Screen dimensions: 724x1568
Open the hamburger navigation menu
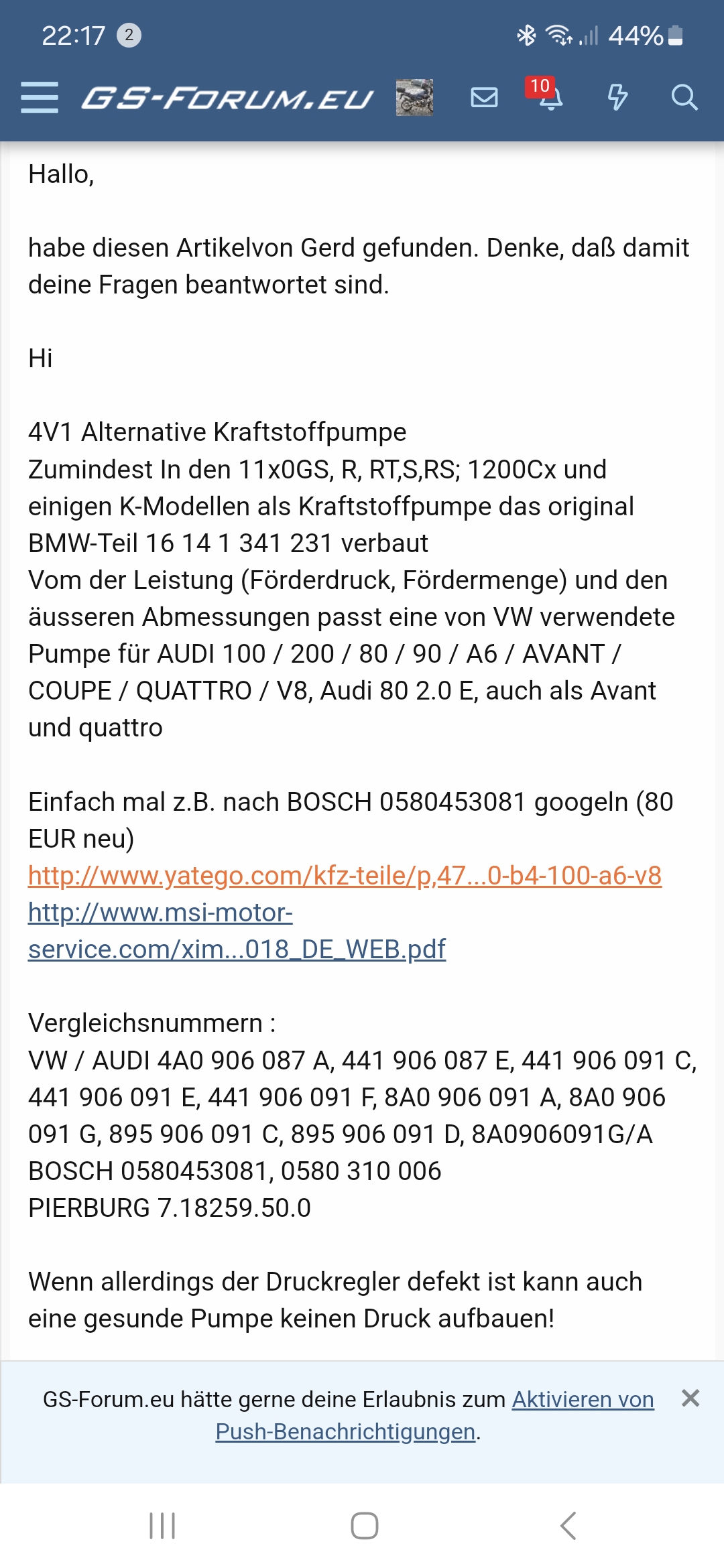(40, 98)
